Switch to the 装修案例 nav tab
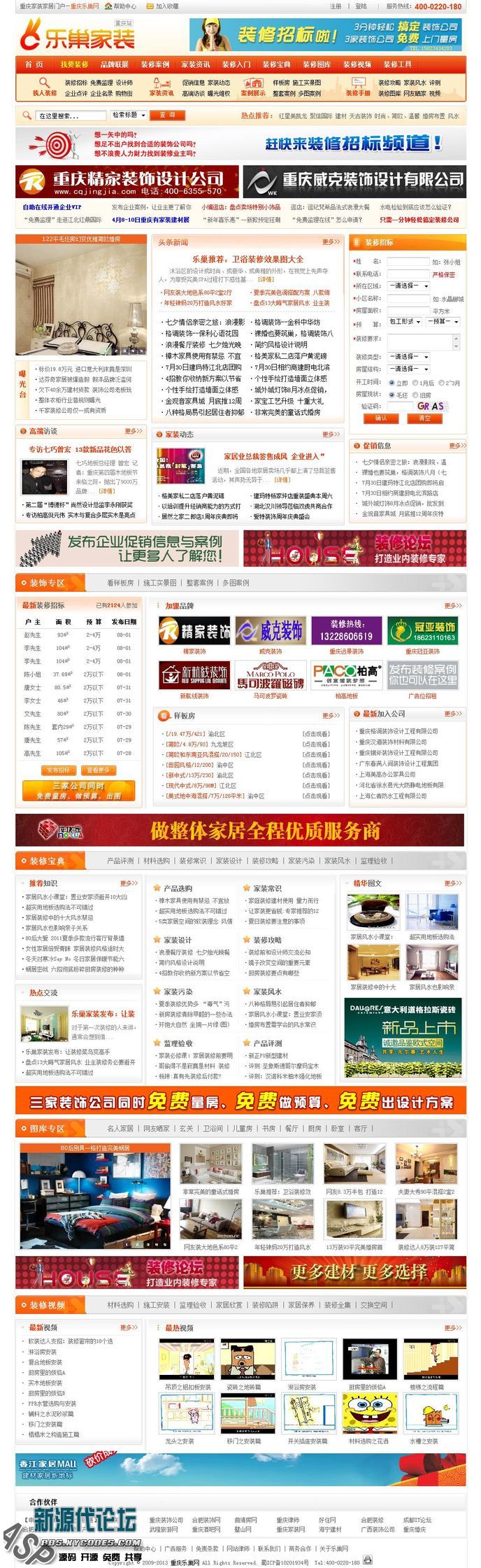The image size is (481, 1568). pyautogui.click(x=155, y=64)
